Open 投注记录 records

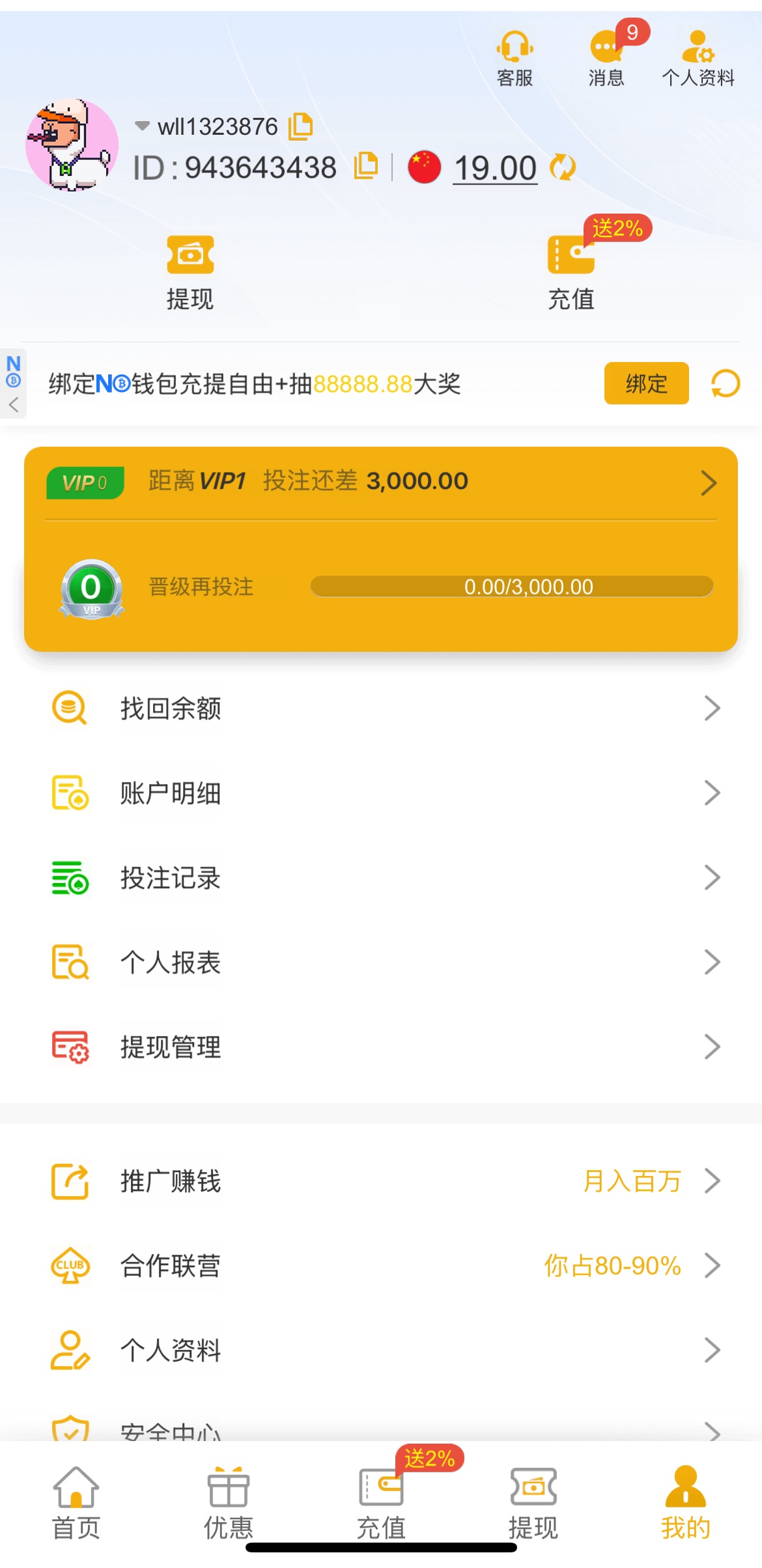point(381,877)
